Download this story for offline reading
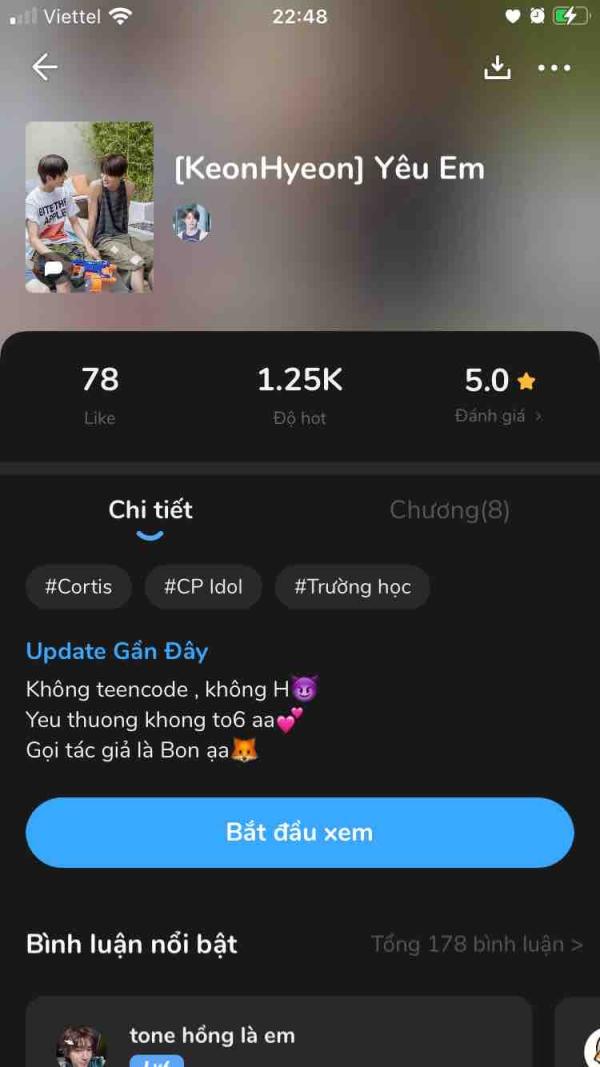 pyautogui.click(x=497, y=67)
